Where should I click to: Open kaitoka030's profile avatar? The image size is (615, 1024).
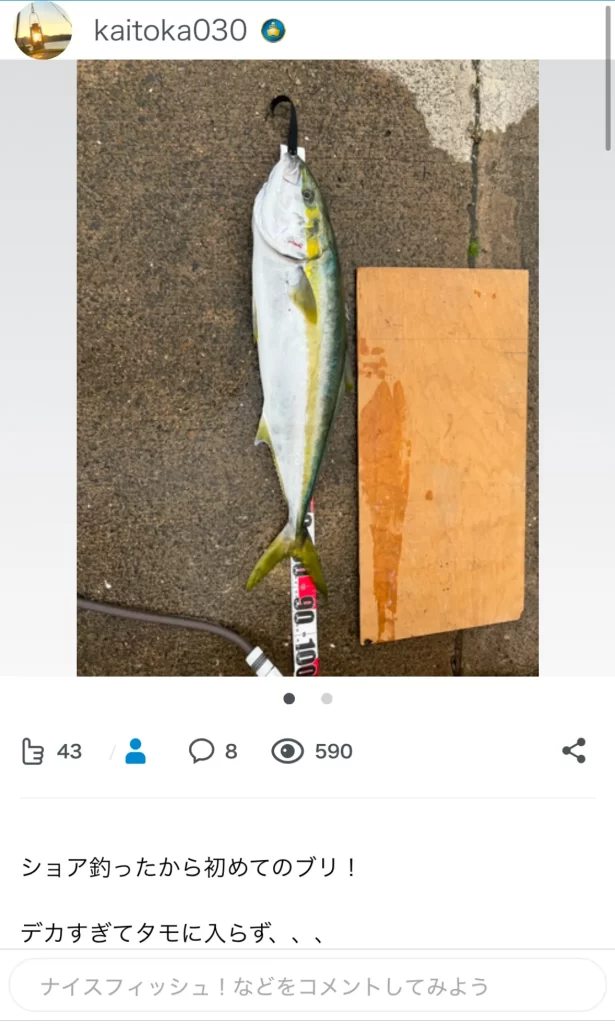[42, 30]
